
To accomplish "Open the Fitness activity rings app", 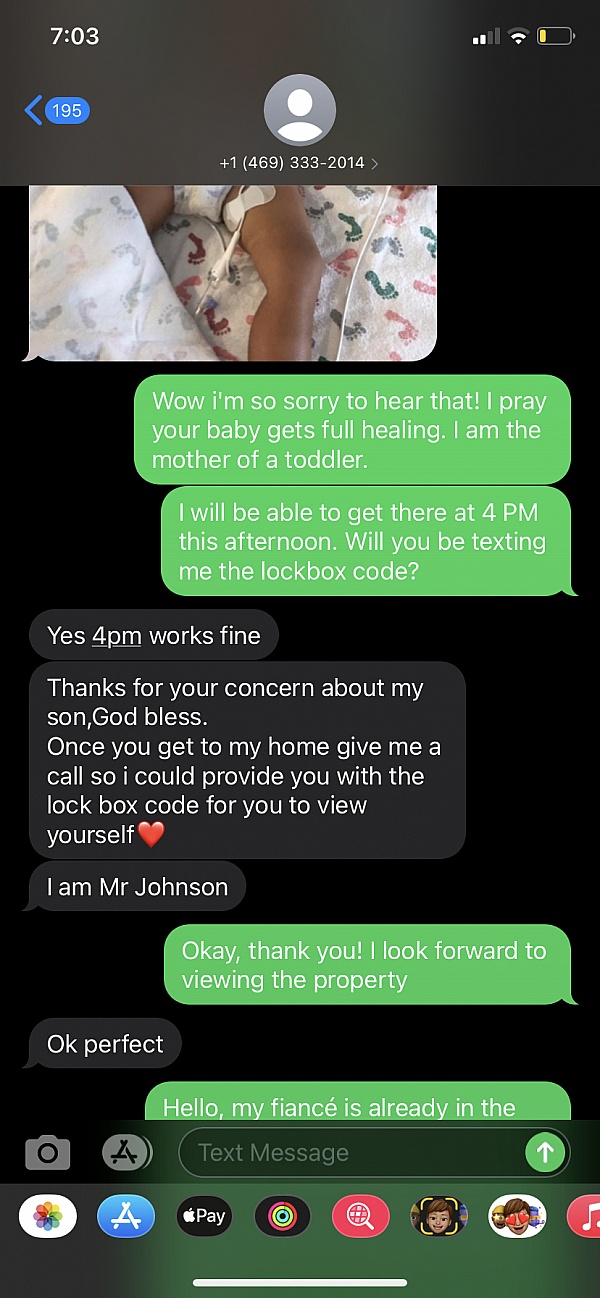I will [282, 1216].
